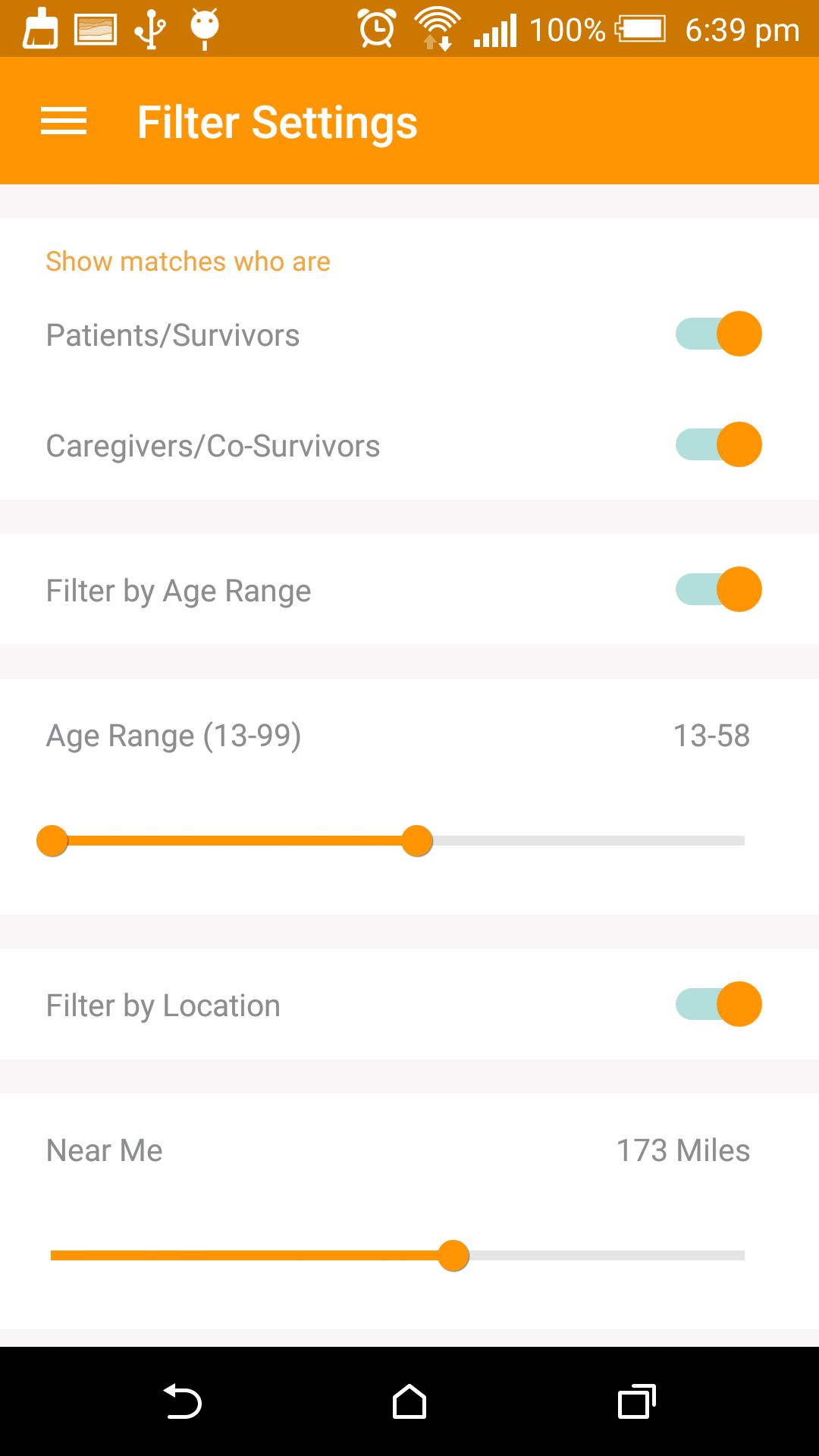Tap the Near Me distance slider handle

point(454,1256)
